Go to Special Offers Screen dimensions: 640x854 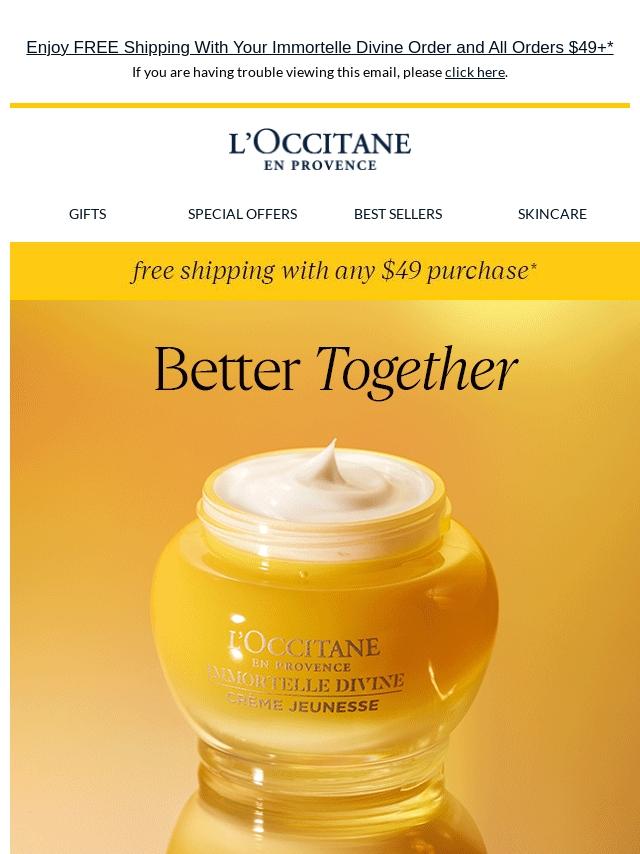(x=242, y=214)
